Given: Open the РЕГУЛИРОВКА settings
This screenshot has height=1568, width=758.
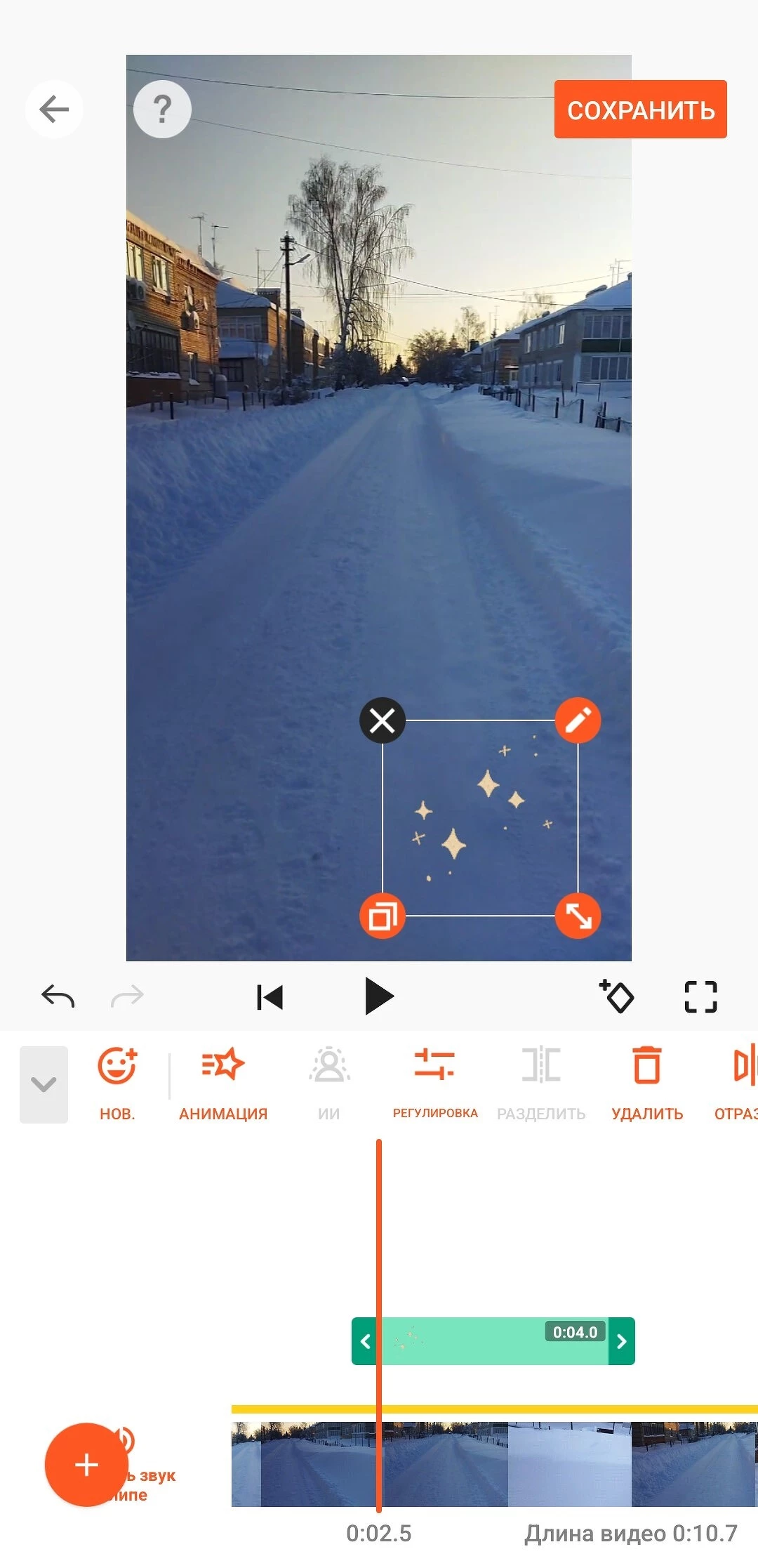Looking at the screenshot, I should click(435, 1083).
